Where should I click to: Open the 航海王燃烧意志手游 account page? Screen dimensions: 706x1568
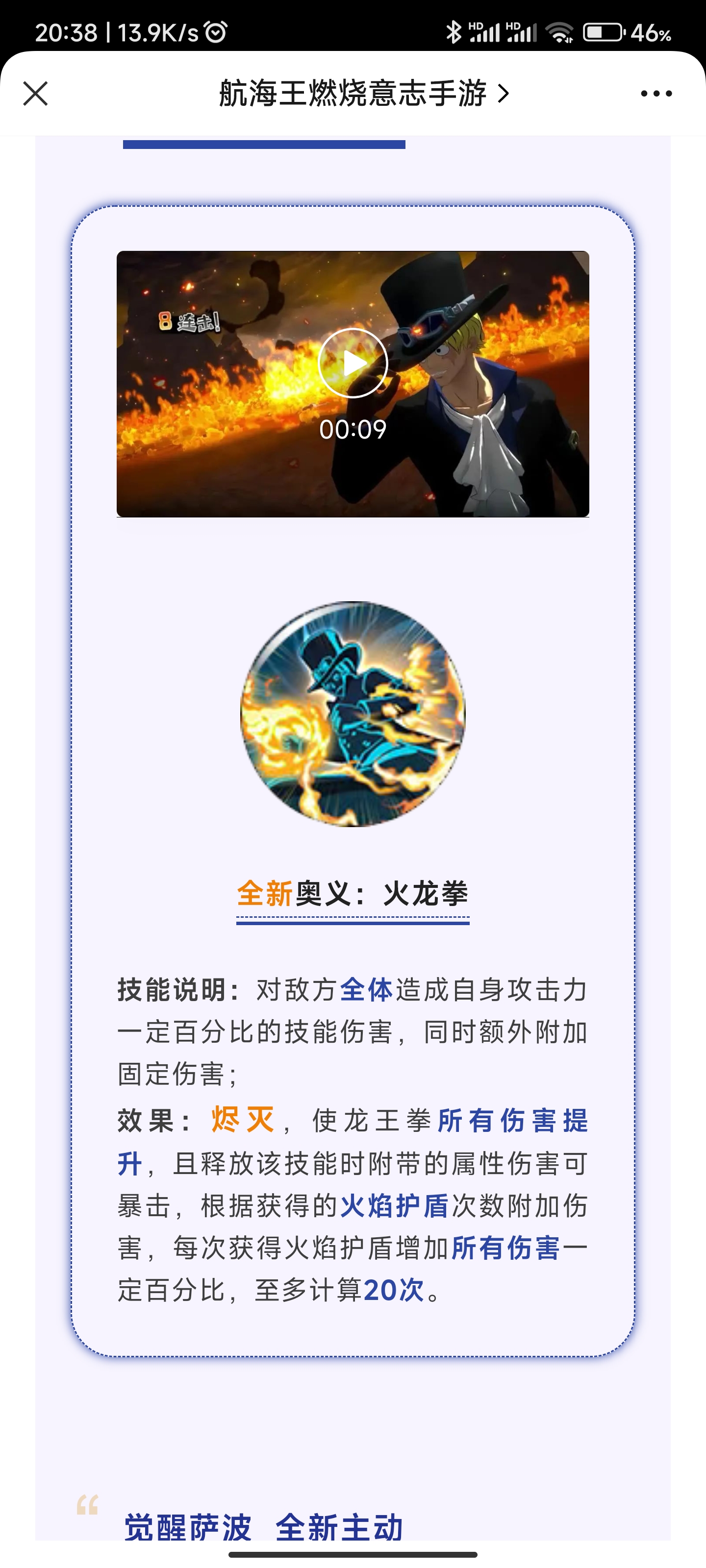pyautogui.click(x=363, y=94)
